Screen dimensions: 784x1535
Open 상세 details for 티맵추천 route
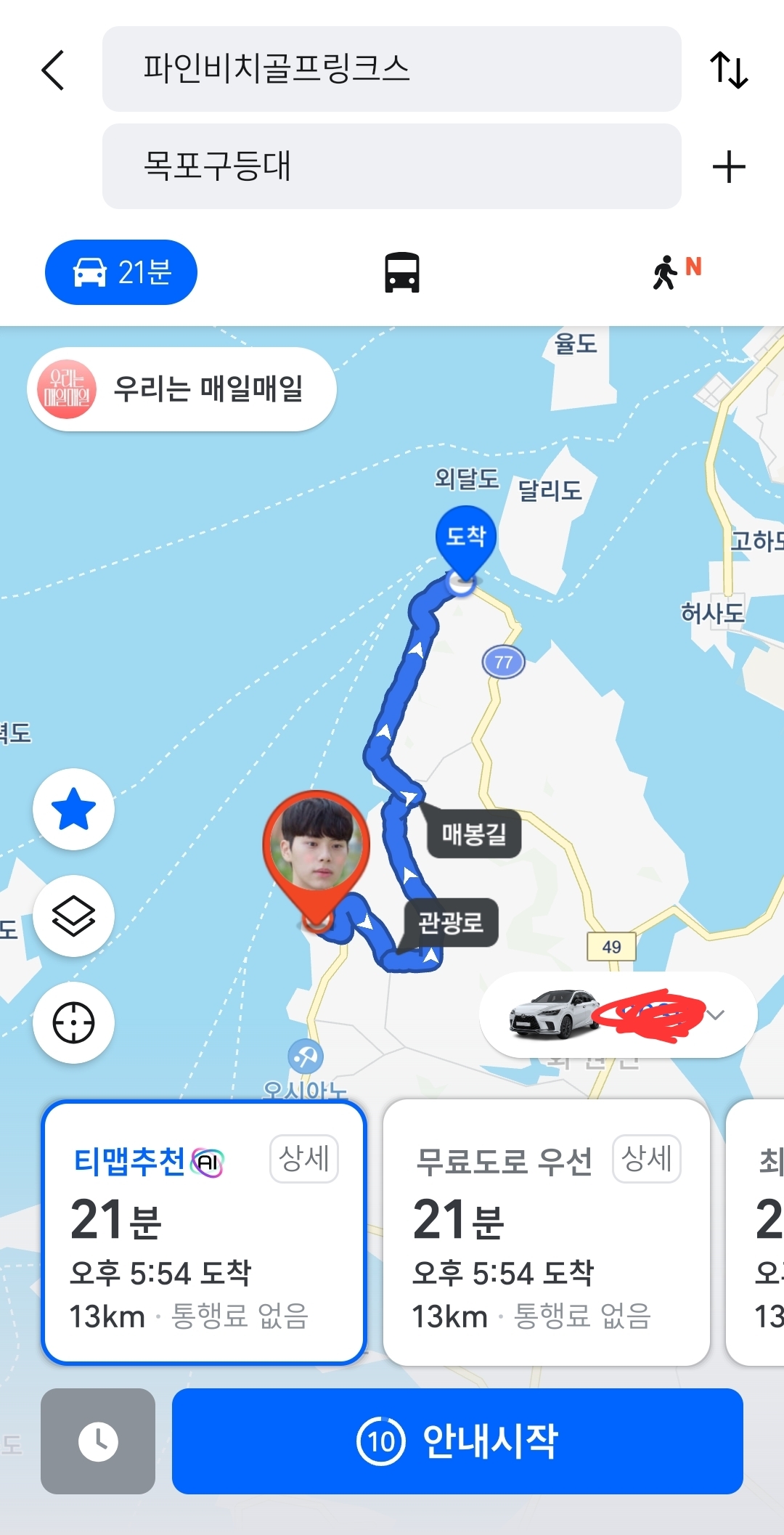coord(303,1158)
